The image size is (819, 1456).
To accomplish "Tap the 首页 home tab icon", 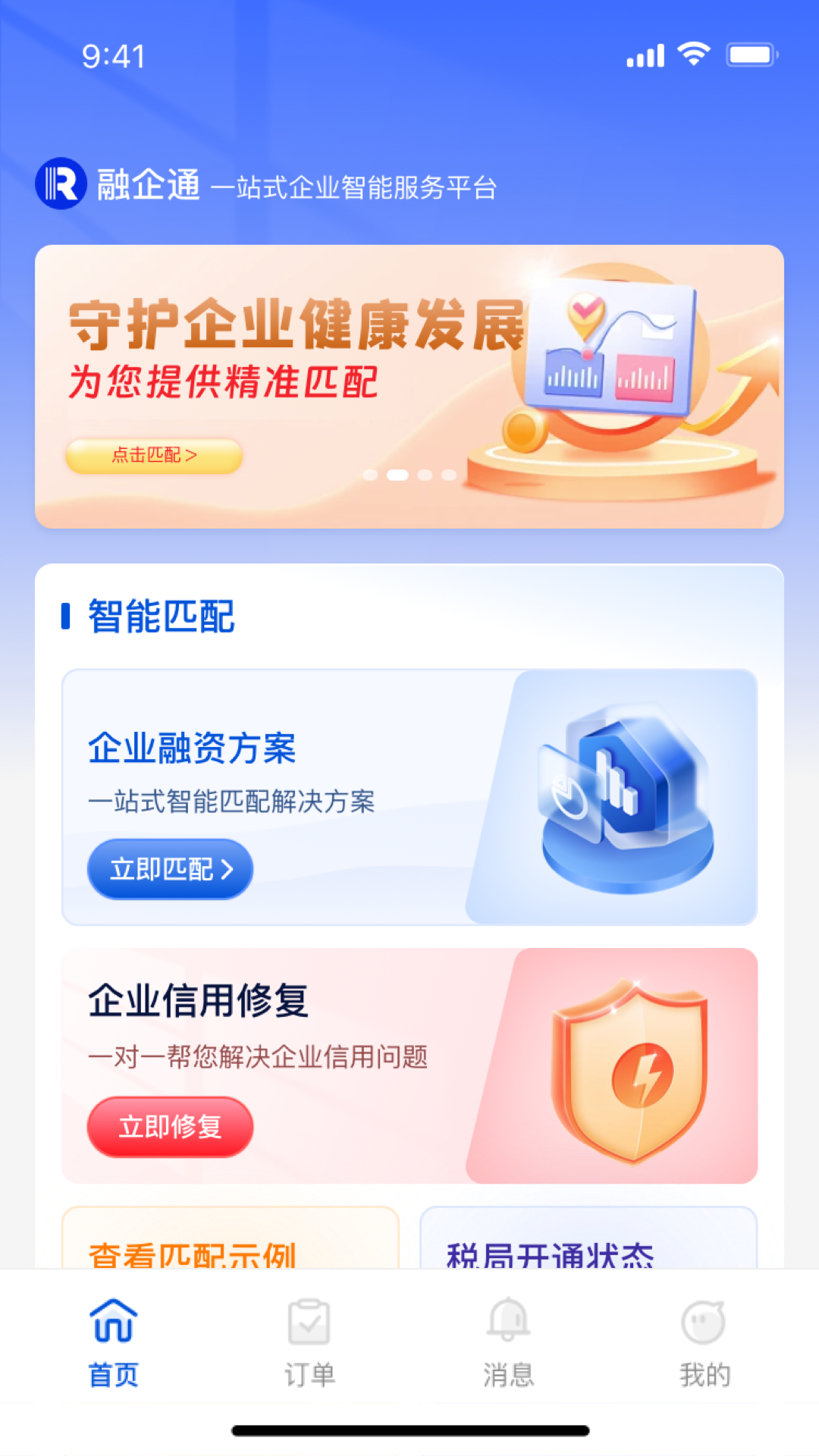I will pos(113,1321).
